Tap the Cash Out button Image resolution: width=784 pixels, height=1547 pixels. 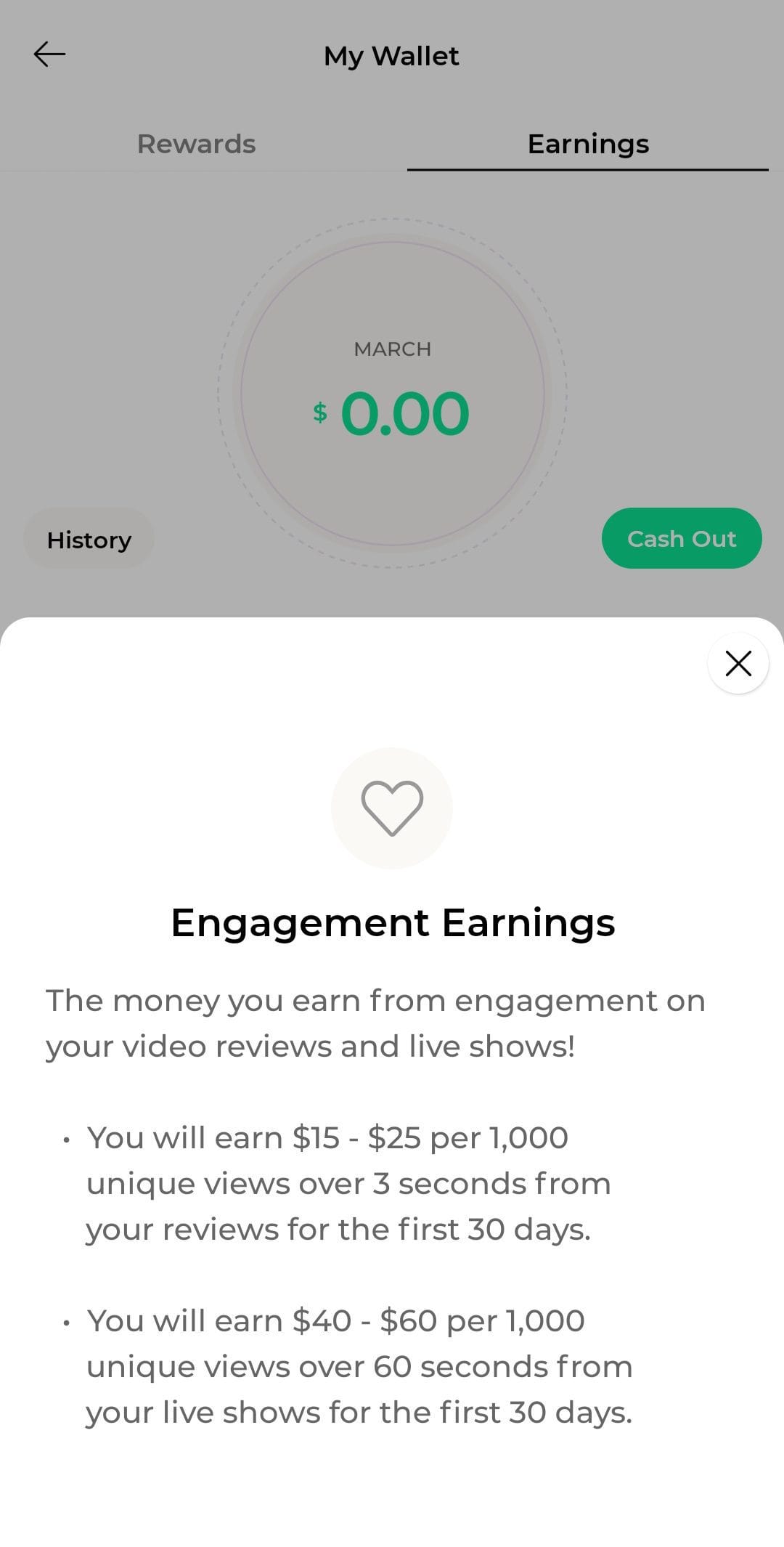(682, 538)
